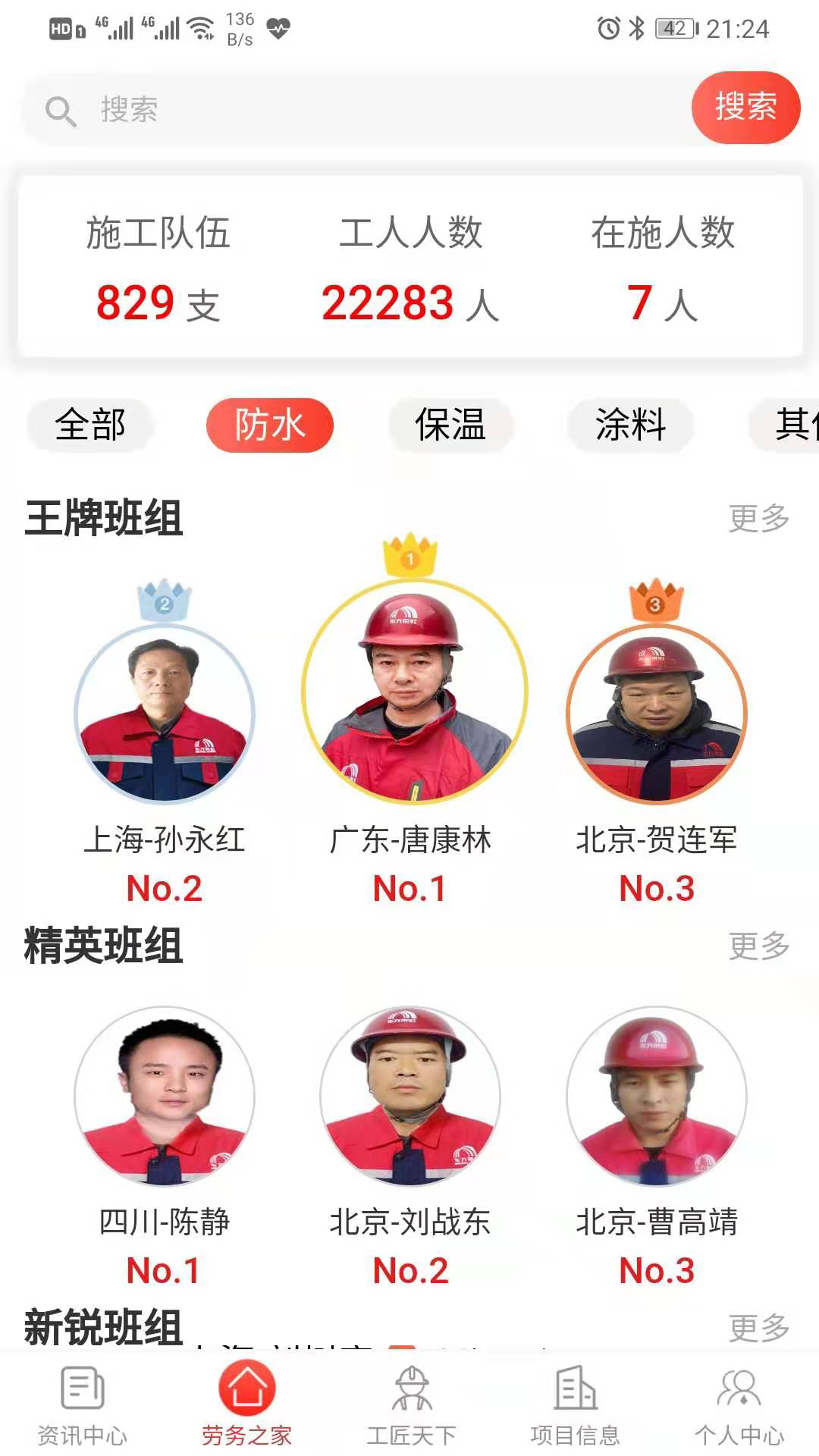Open 北京-贺连军 team profile
819x1456 pixels.
[657, 714]
